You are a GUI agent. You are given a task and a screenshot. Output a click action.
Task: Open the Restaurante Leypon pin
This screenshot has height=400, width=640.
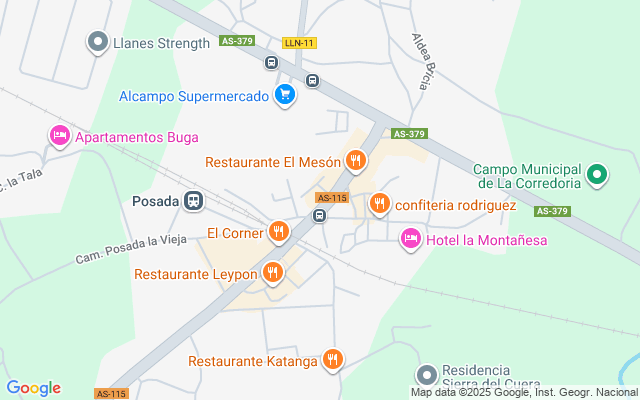(x=272, y=273)
